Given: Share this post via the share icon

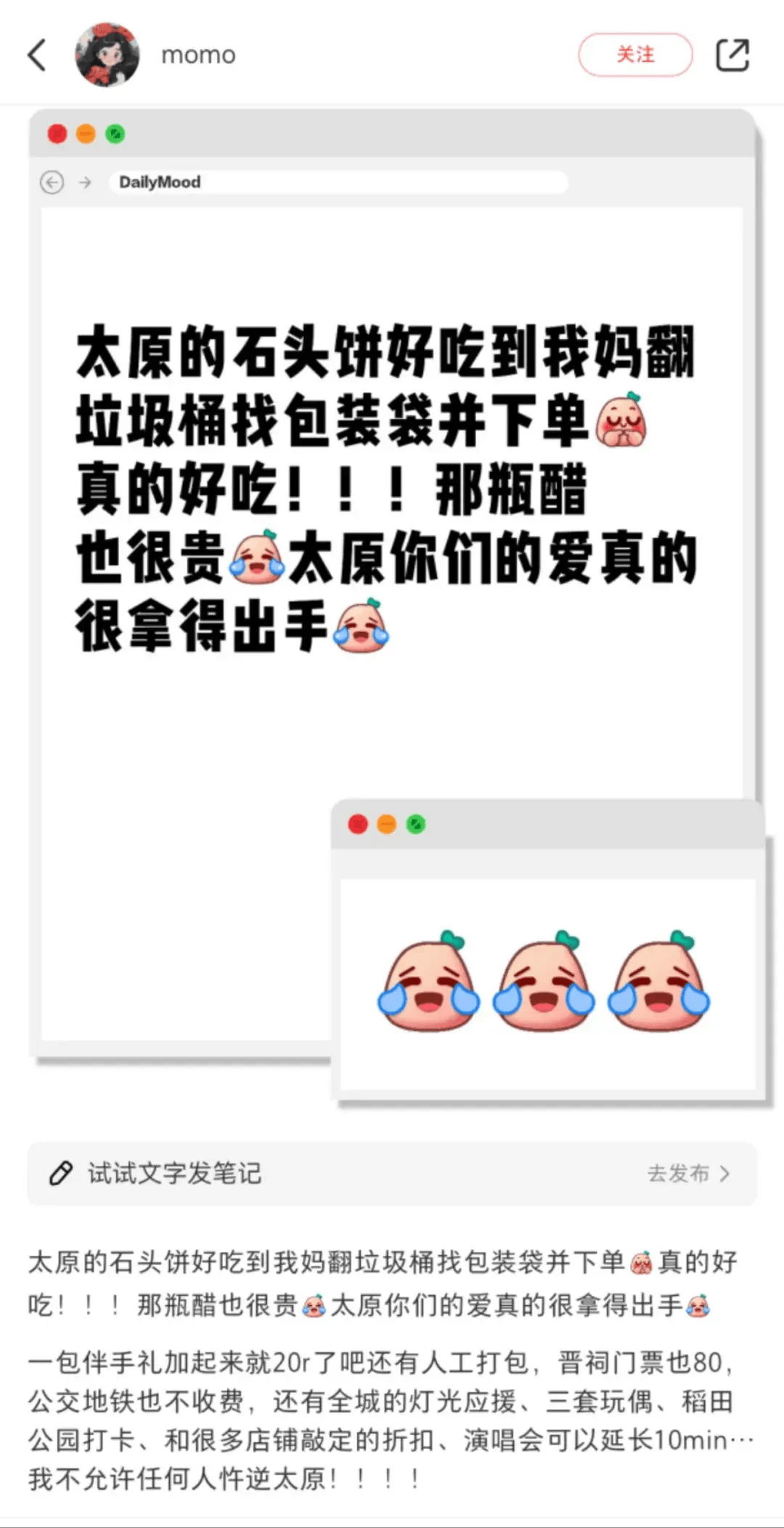Looking at the screenshot, I should pos(732,55).
